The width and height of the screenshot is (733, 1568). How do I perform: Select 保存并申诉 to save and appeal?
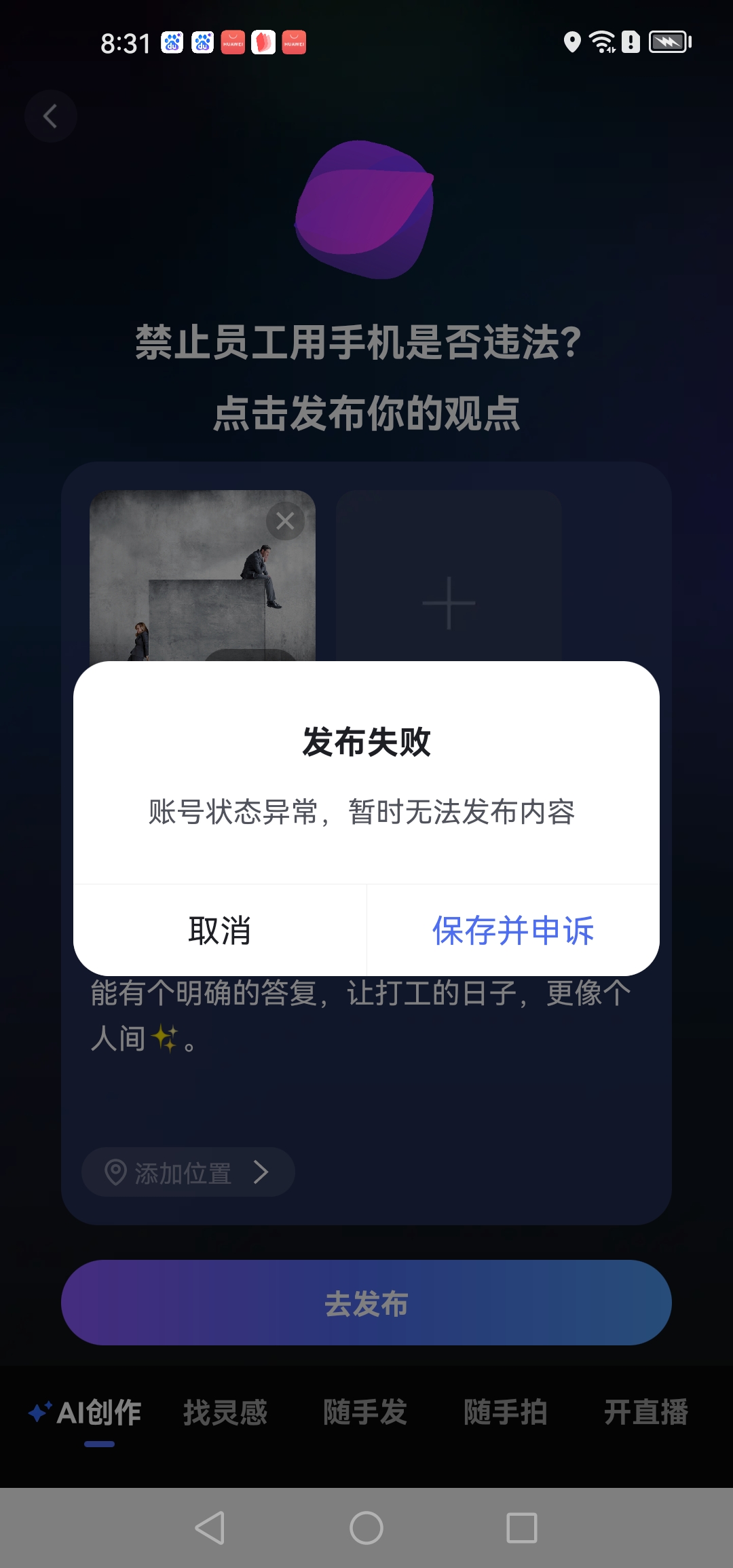click(513, 930)
